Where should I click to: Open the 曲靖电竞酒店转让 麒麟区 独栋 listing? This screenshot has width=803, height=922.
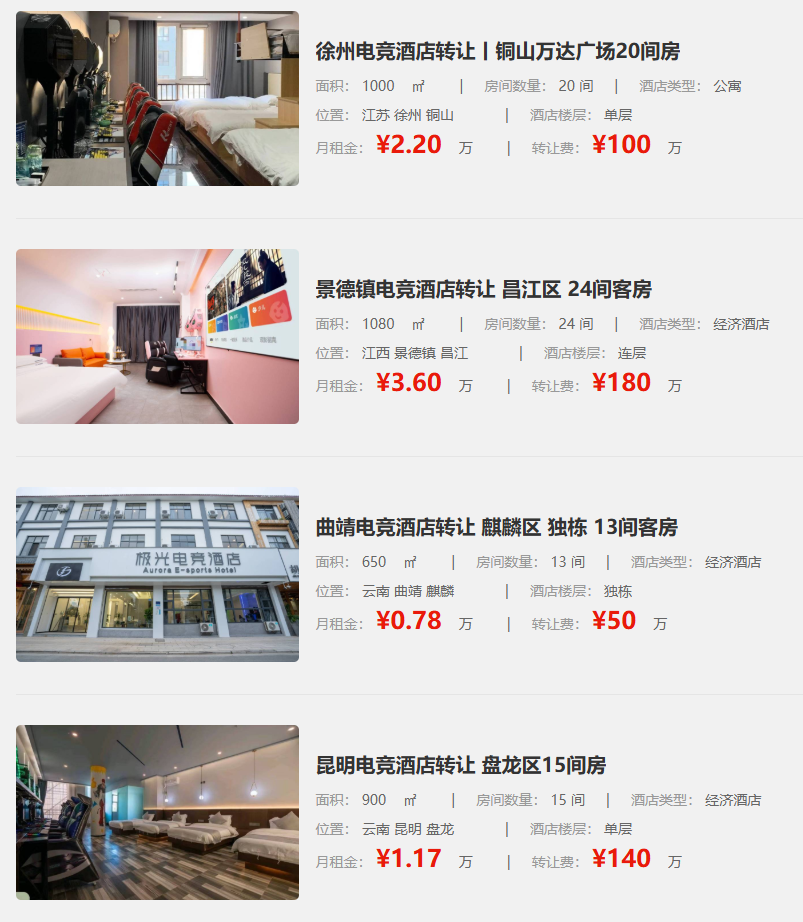coord(496,527)
